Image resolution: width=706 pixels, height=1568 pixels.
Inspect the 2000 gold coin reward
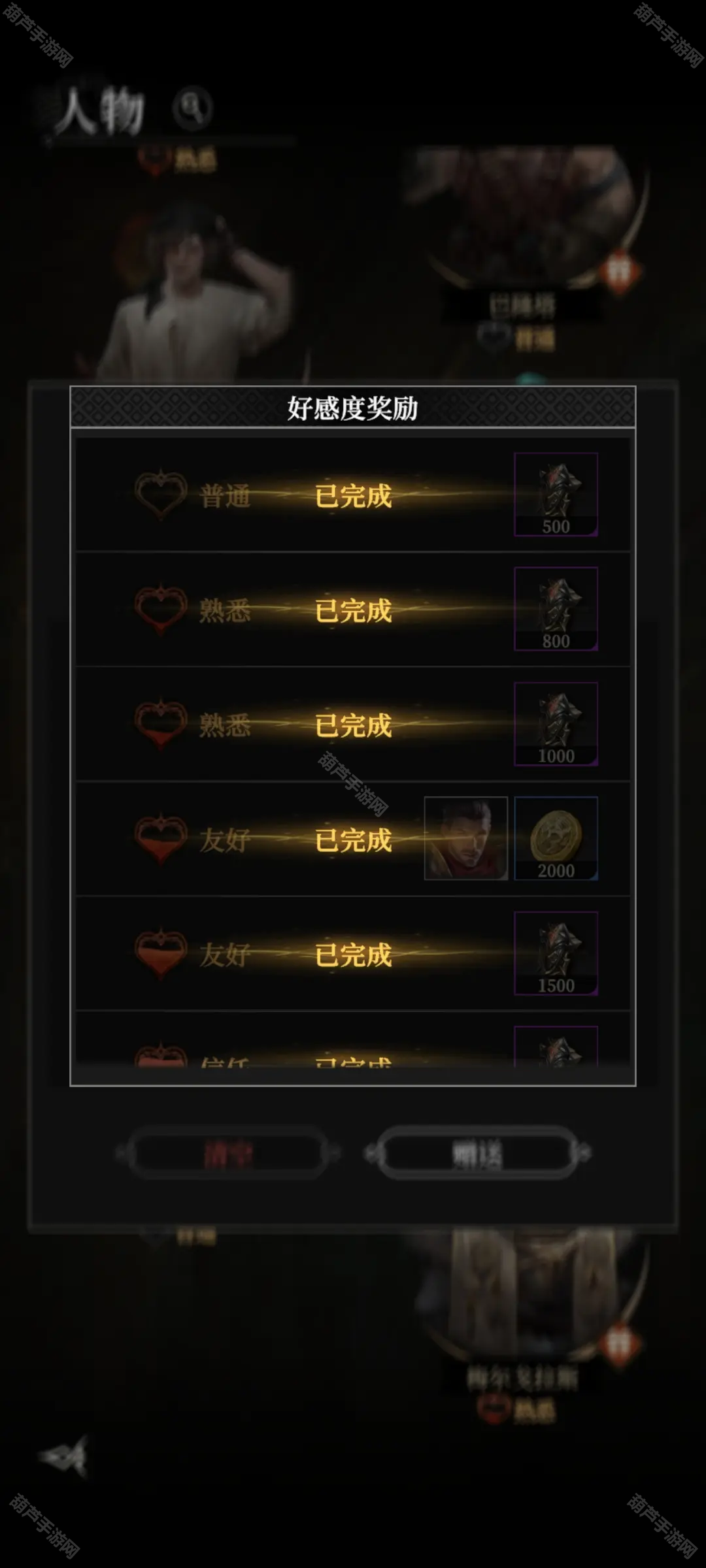556,838
